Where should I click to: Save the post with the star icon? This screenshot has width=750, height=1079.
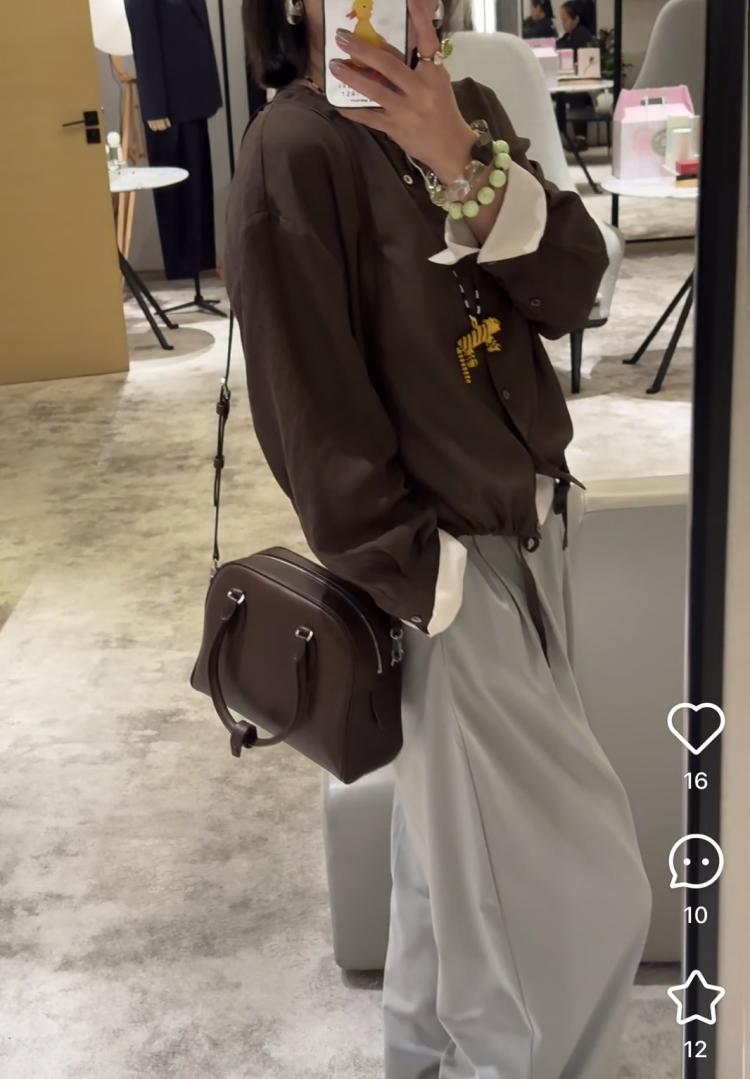click(696, 997)
